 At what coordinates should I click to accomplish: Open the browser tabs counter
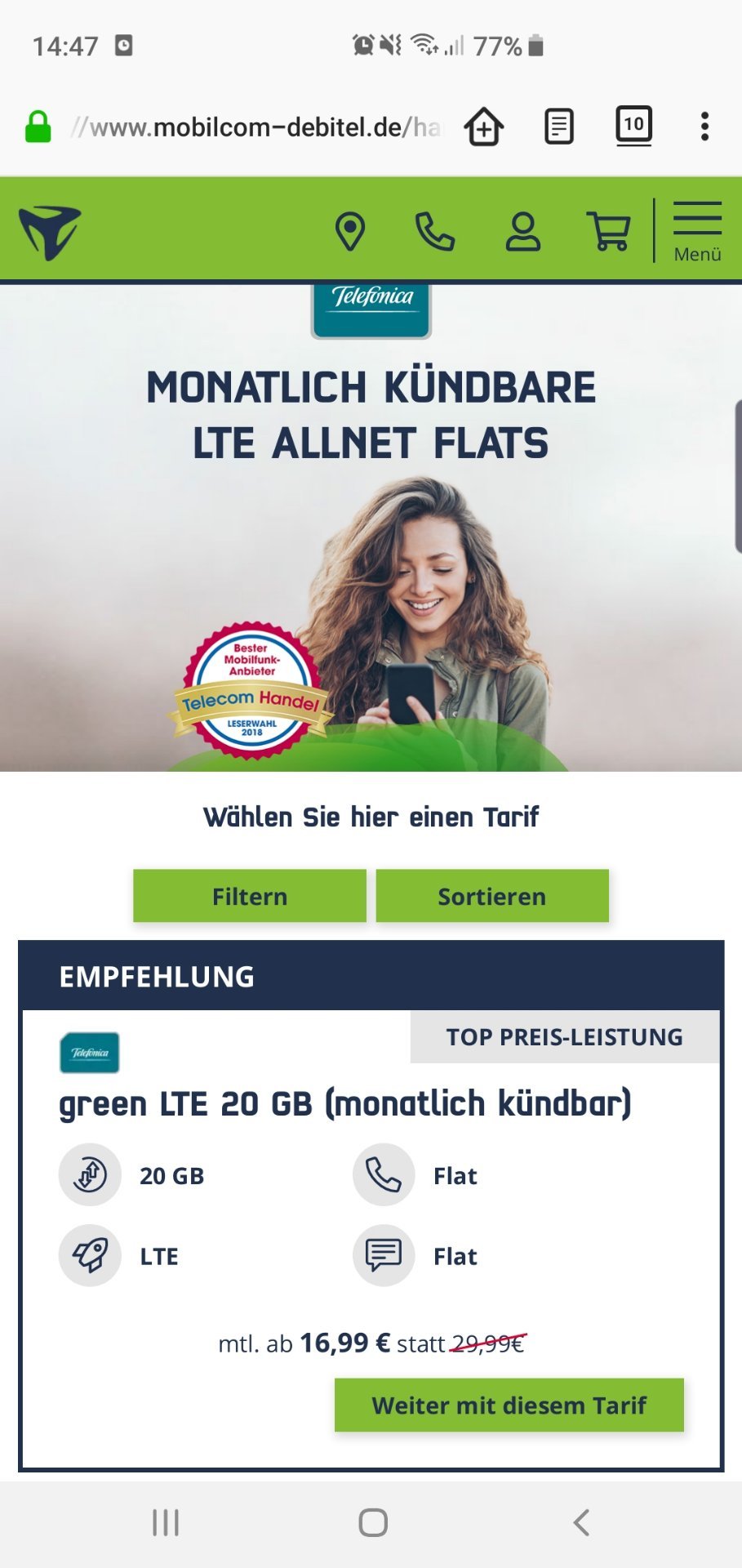633,126
